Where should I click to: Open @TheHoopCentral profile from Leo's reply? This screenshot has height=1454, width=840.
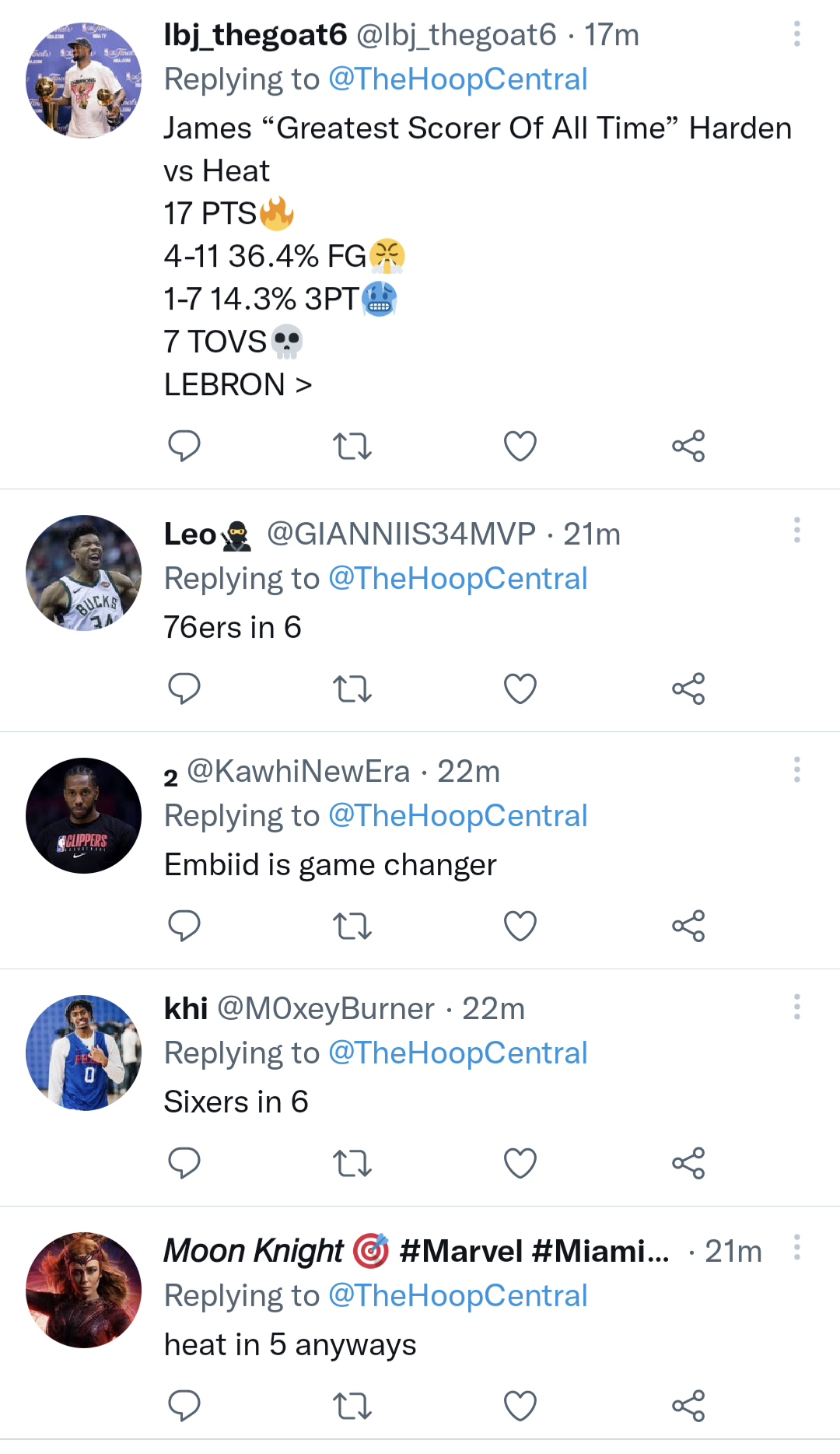tap(457, 578)
